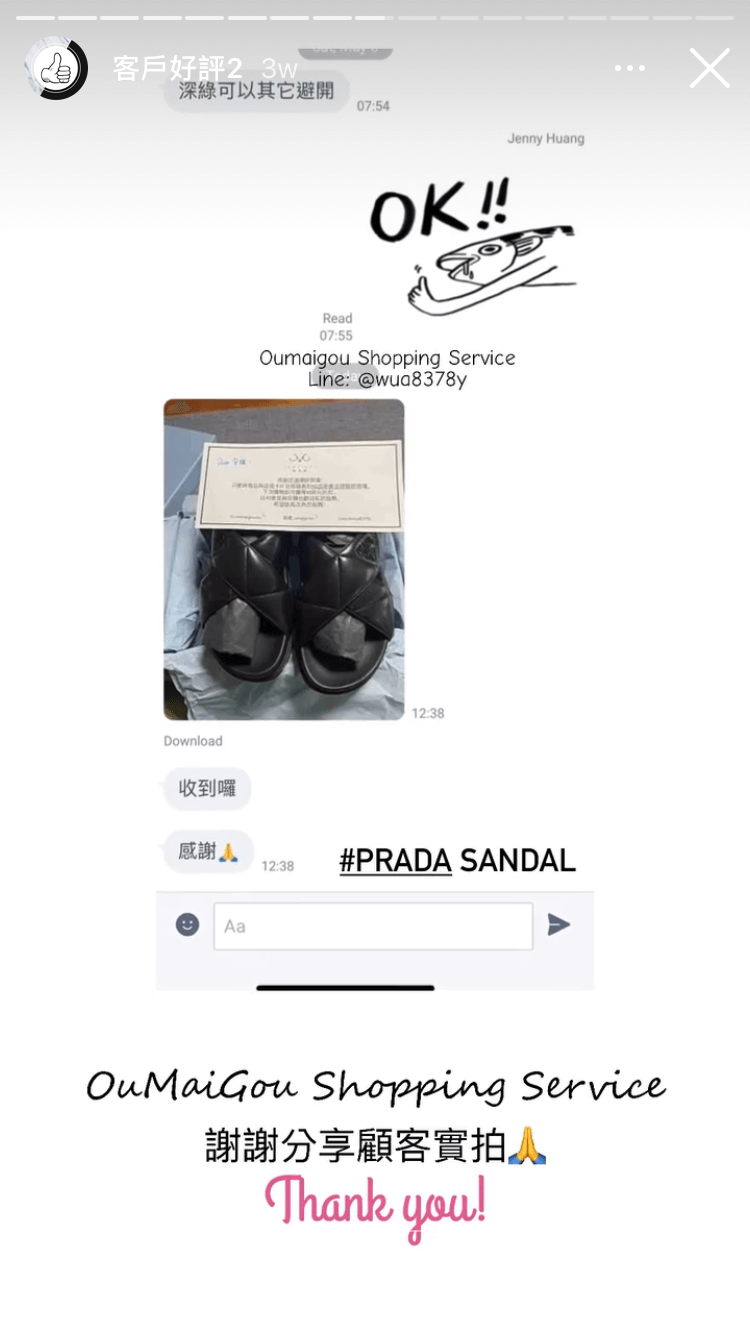Tap the 客戶好評2 highlight name
Image resolution: width=750 pixels, height=1334 pixels.
tap(177, 68)
